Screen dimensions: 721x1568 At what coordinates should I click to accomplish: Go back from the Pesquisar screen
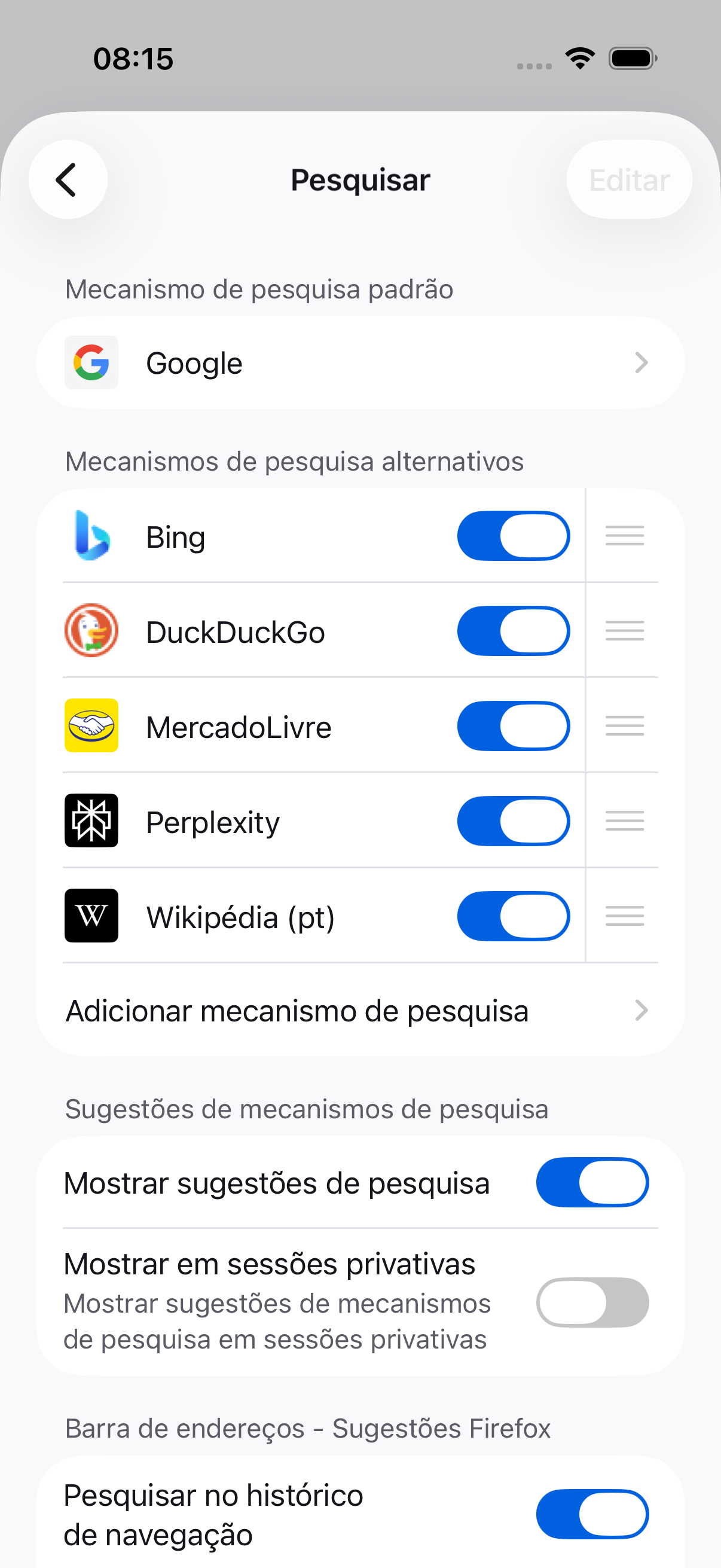pyautogui.click(x=68, y=179)
